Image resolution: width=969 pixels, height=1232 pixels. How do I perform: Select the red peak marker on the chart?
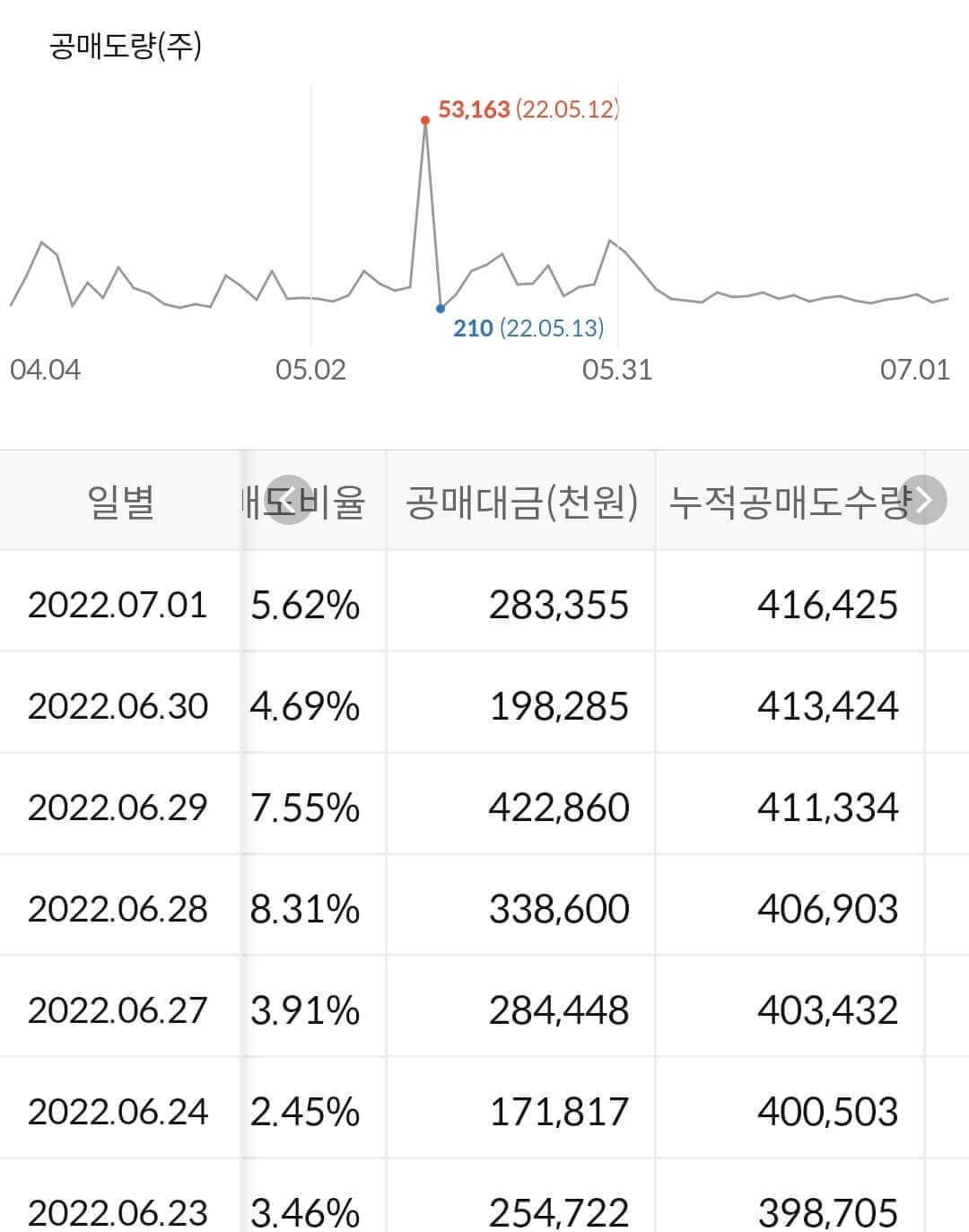[424, 119]
